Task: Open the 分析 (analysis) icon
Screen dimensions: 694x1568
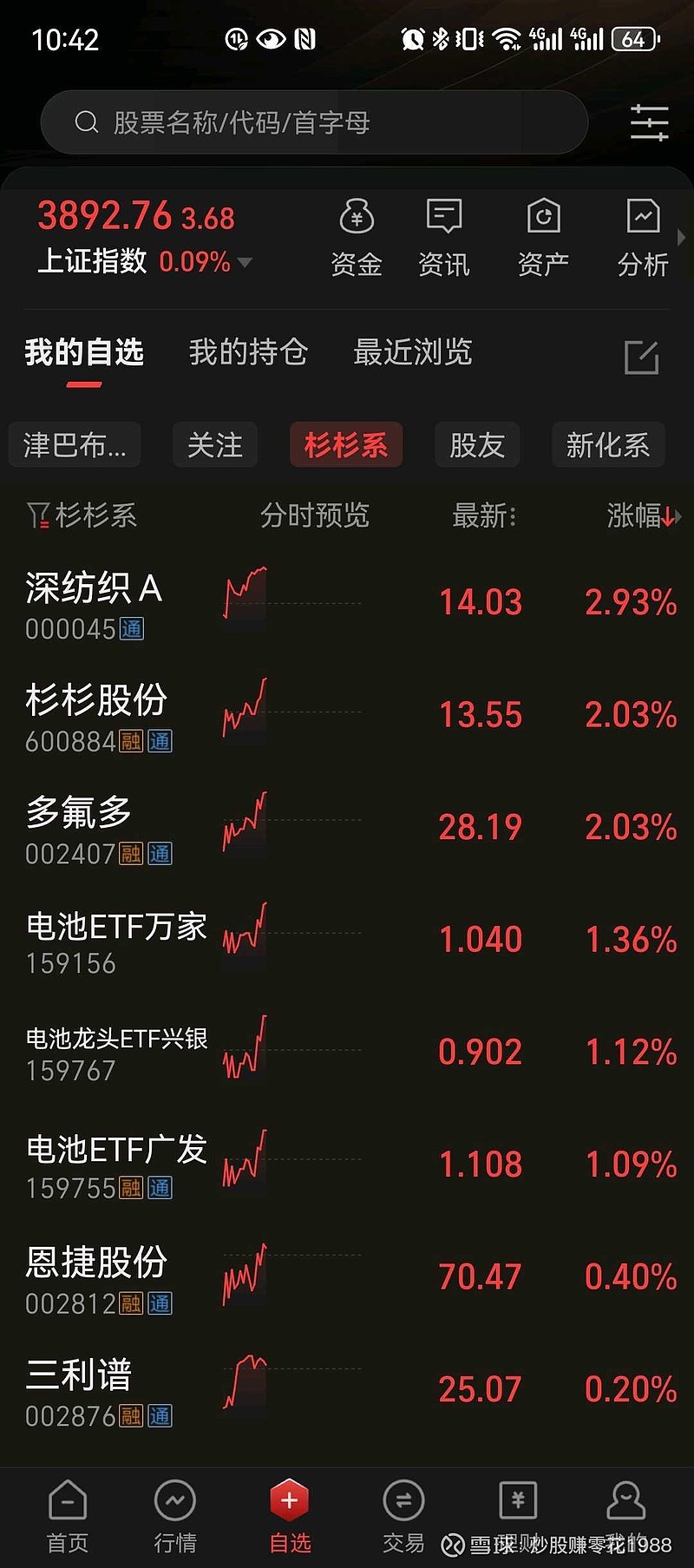Action: click(642, 234)
